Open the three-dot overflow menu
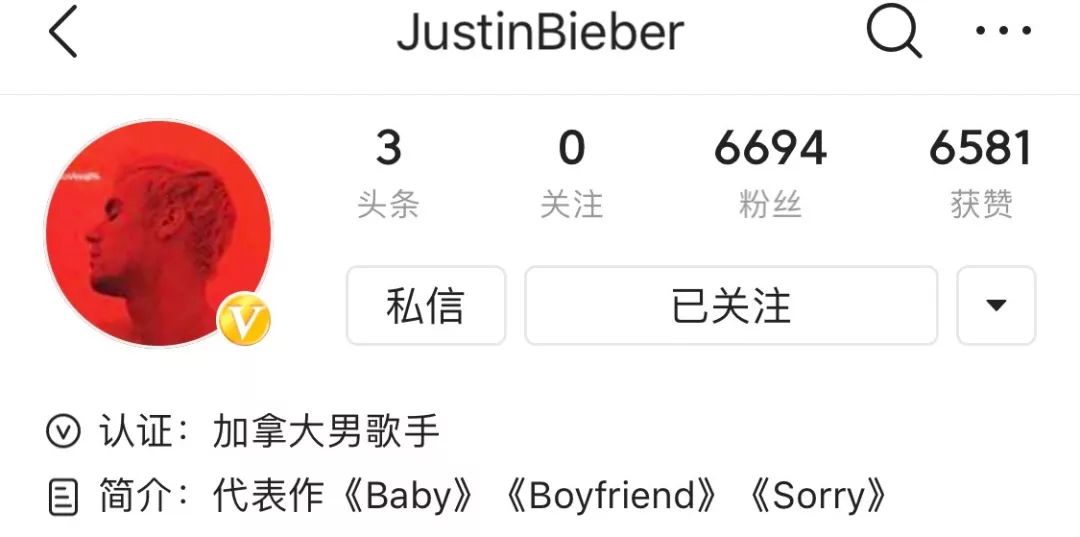Viewport: 1080px width, 537px height. tap(1003, 31)
